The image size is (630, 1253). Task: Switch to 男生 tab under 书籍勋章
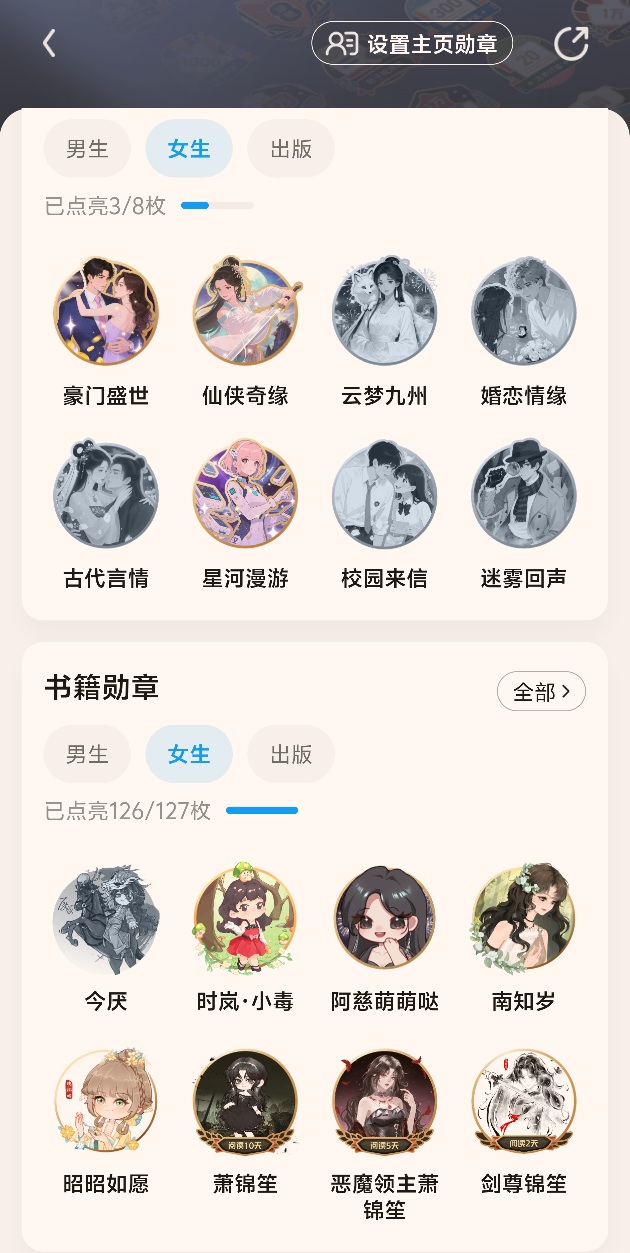pyautogui.click(x=87, y=754)
